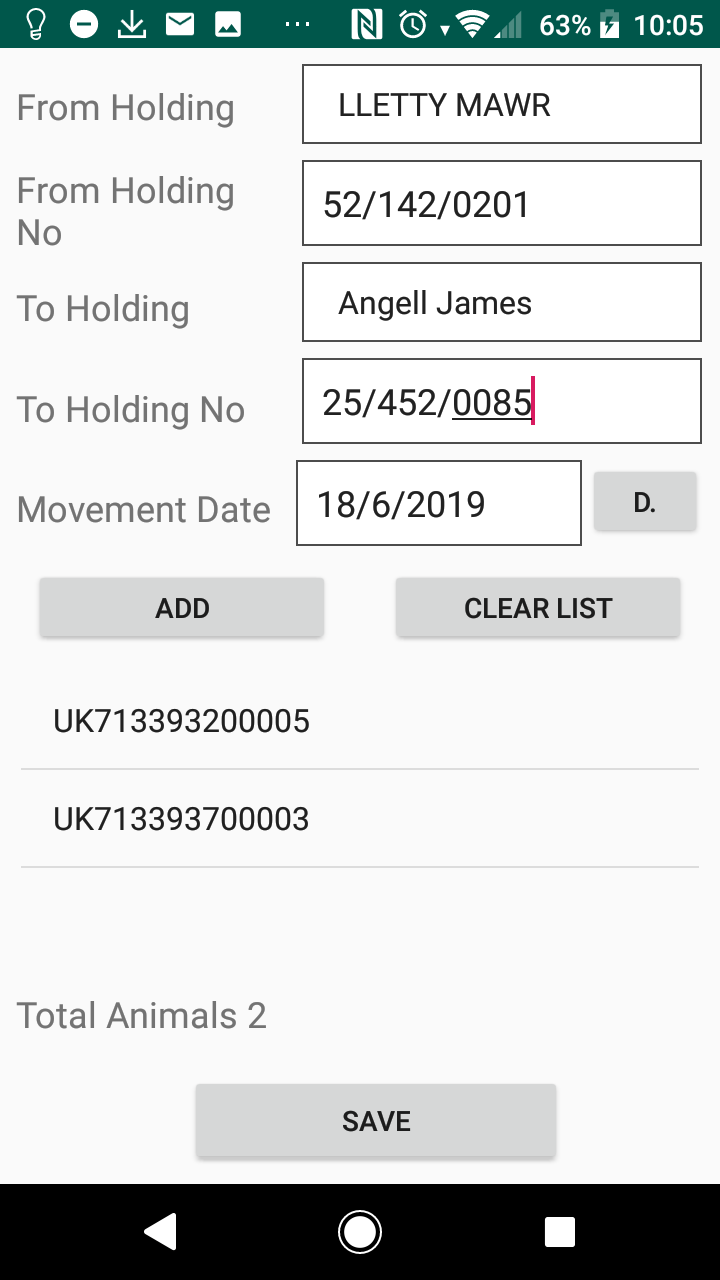Select animal UK713393200005

point(360,721)
